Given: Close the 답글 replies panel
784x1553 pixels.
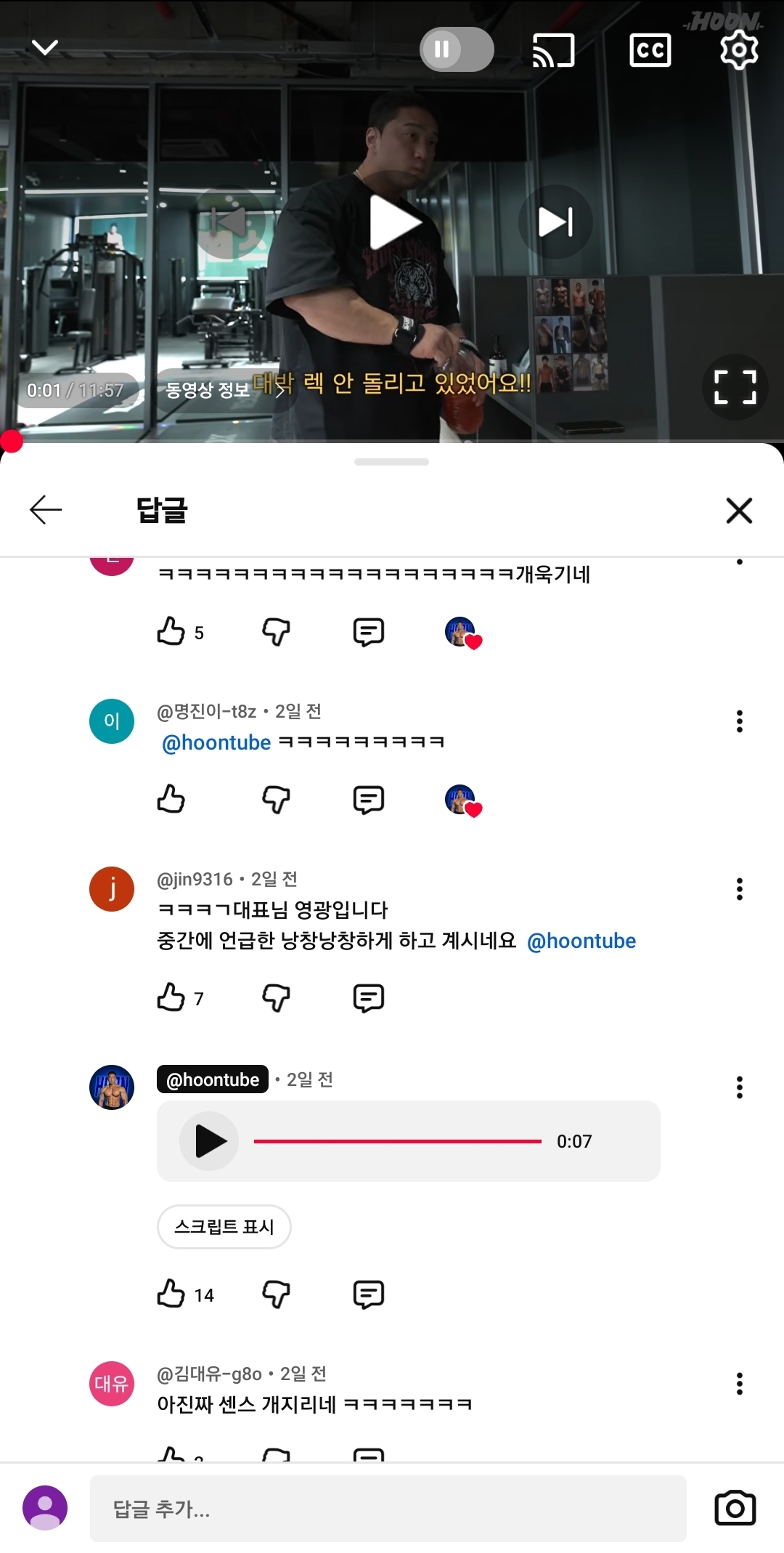Looking at the screenshot, I should pos(739,510).
